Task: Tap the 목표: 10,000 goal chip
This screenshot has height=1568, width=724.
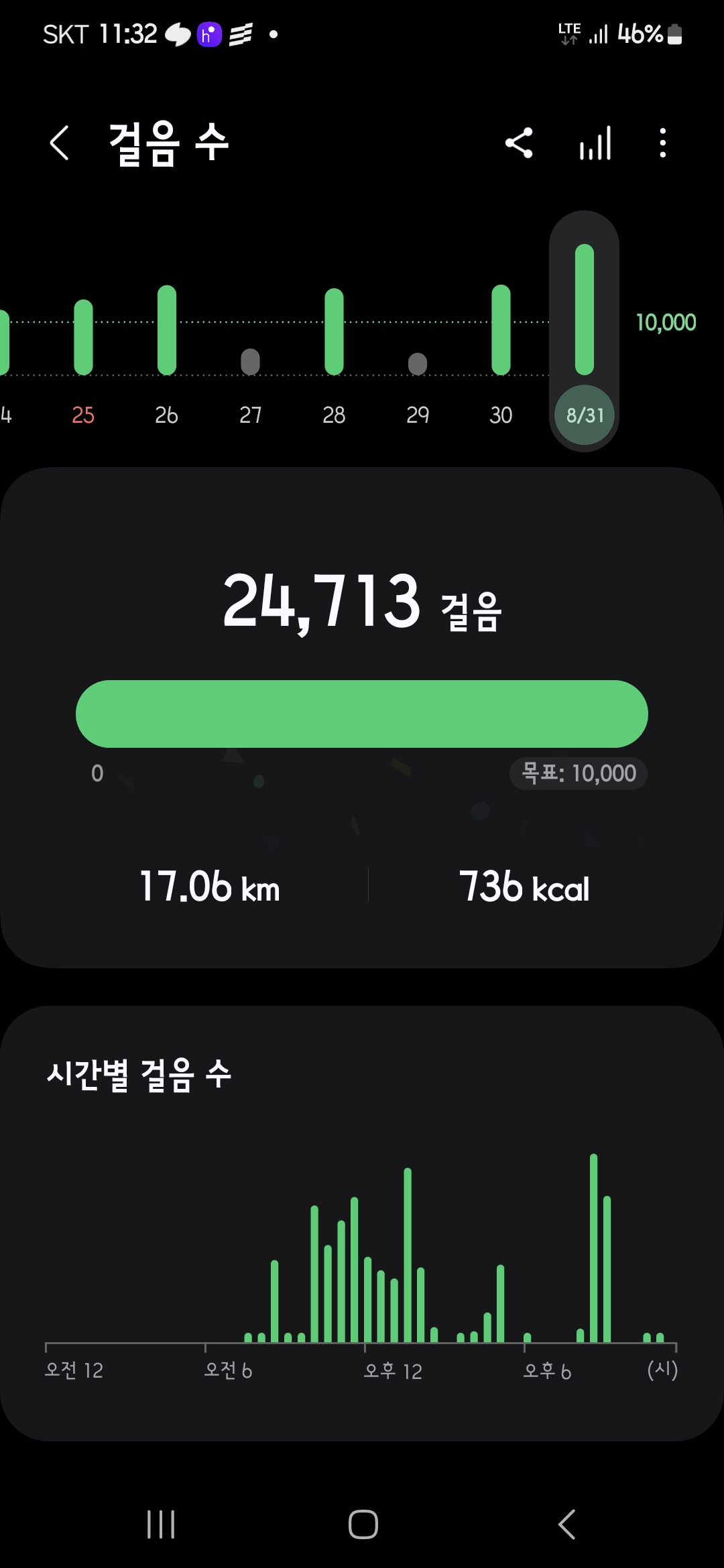Action: click(579, 773)
